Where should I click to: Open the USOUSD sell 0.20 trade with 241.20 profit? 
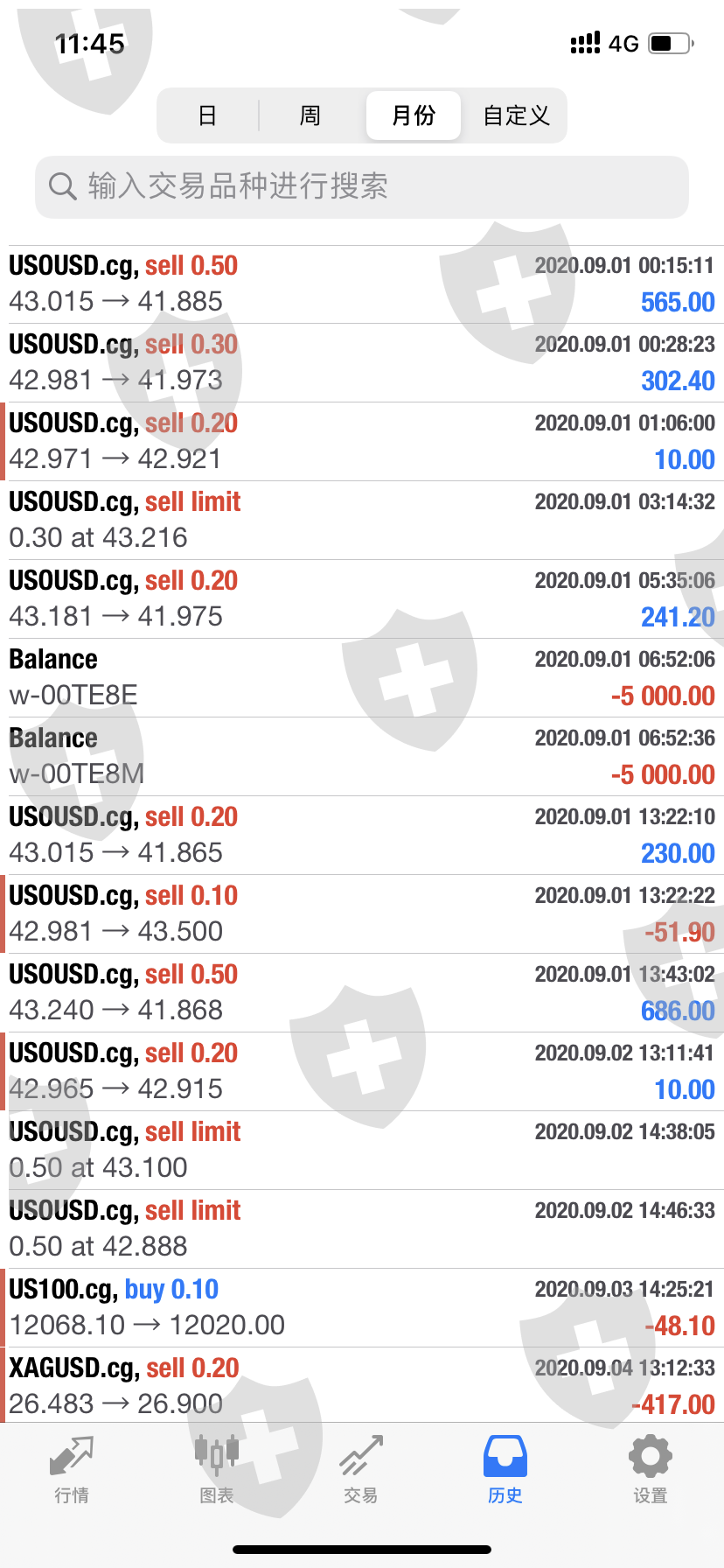362,599
